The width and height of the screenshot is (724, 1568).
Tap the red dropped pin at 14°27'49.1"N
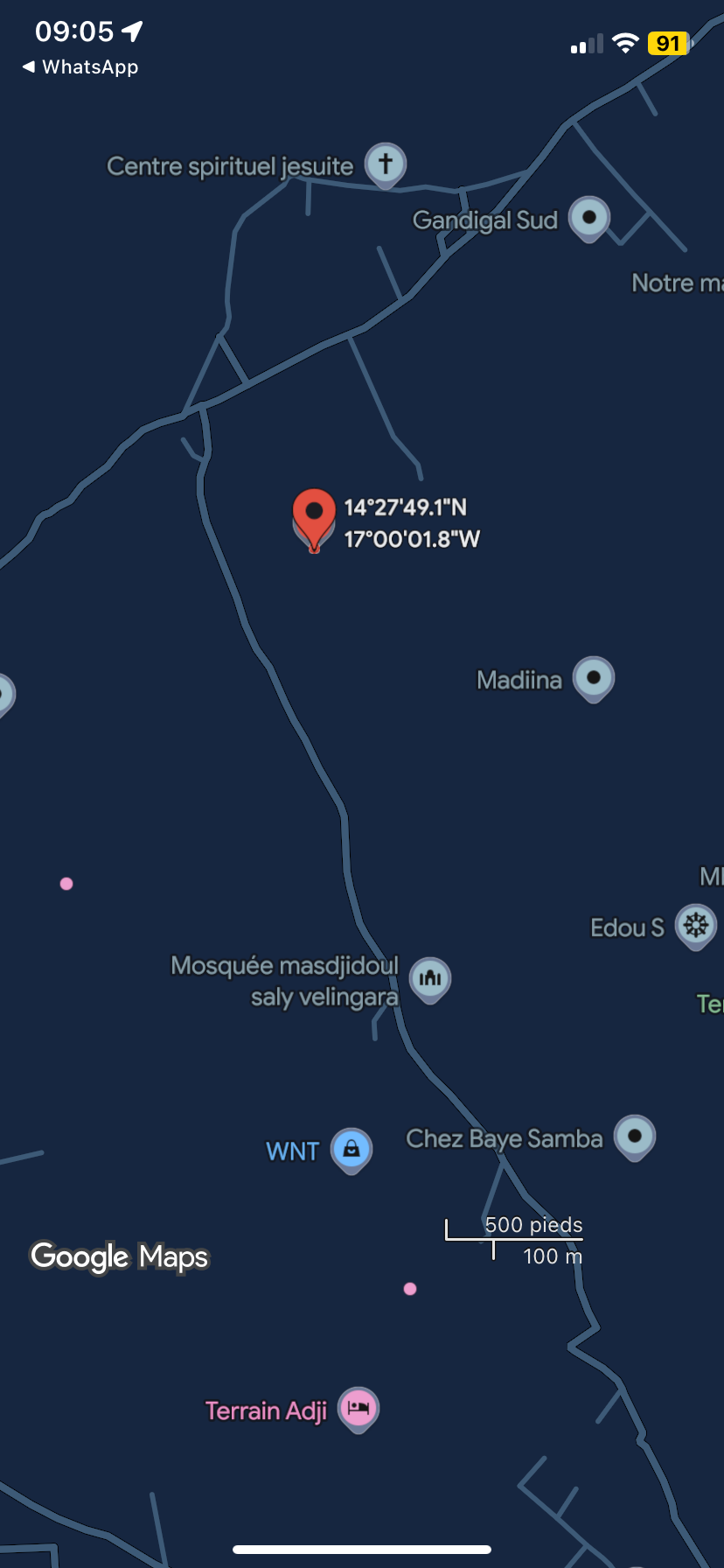pyautogui.click(x=314, y=520)
